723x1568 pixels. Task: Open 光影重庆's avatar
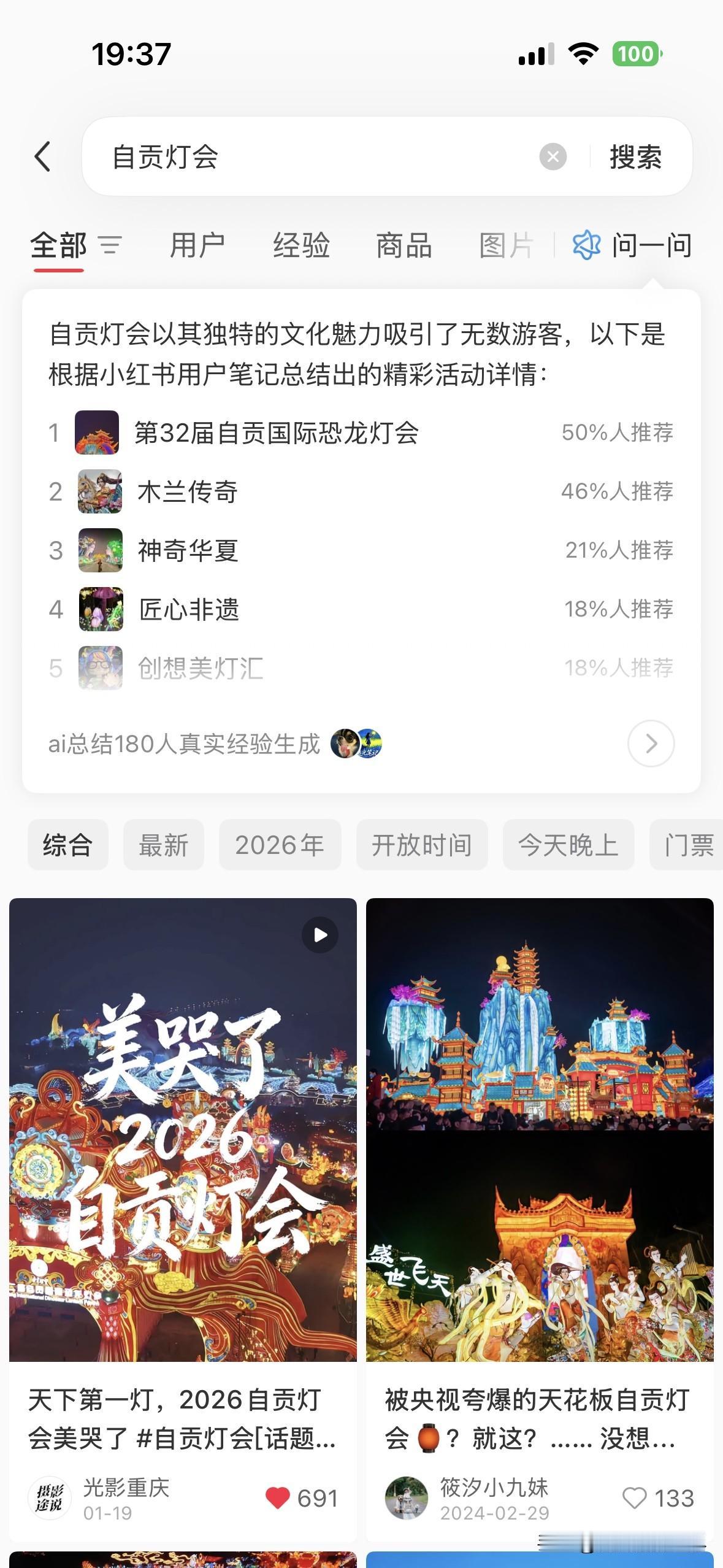(49, 1497)
